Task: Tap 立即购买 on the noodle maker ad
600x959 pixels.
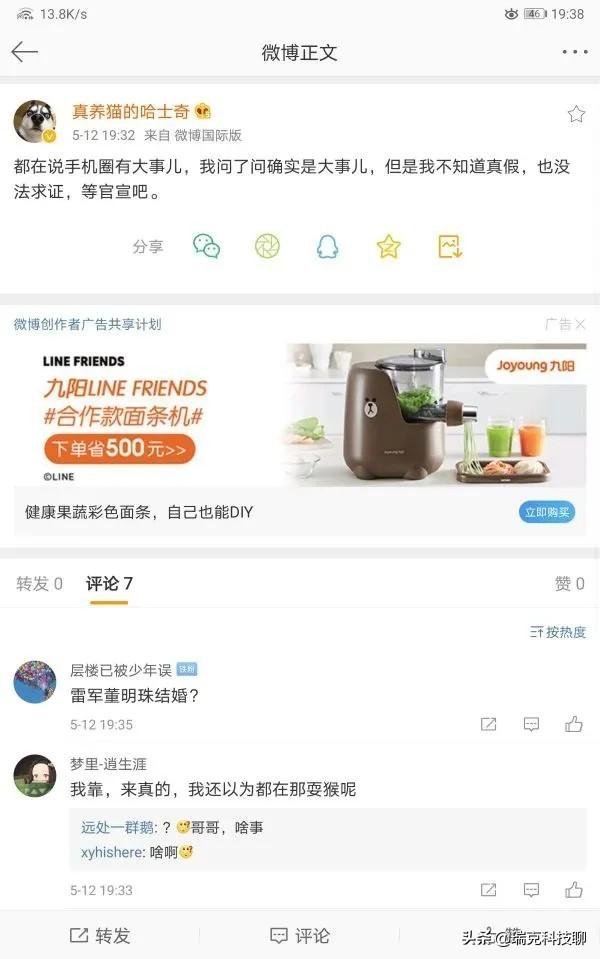Action: [x=548, y=512]
